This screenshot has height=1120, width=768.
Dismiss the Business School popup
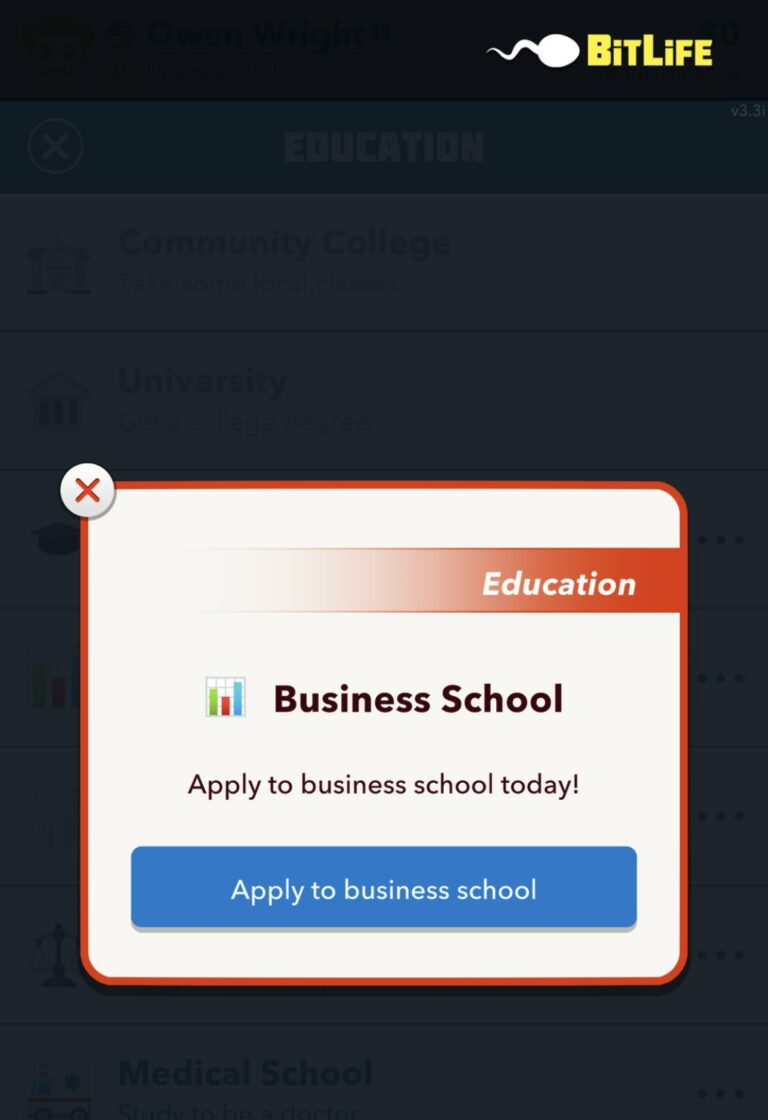(87, 490)
